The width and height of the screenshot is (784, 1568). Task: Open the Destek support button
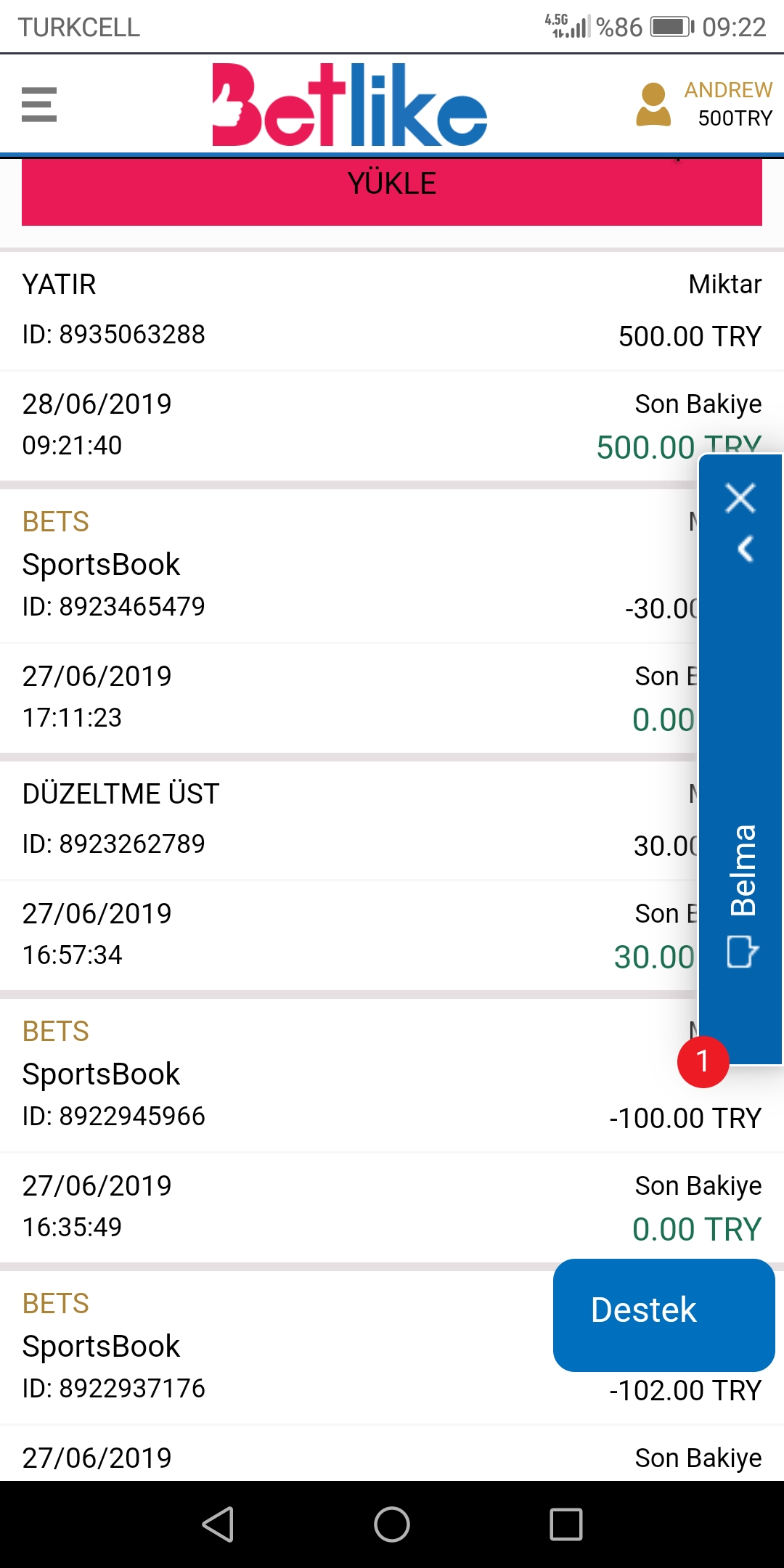pyautogui.click(x=664, y=1315)
